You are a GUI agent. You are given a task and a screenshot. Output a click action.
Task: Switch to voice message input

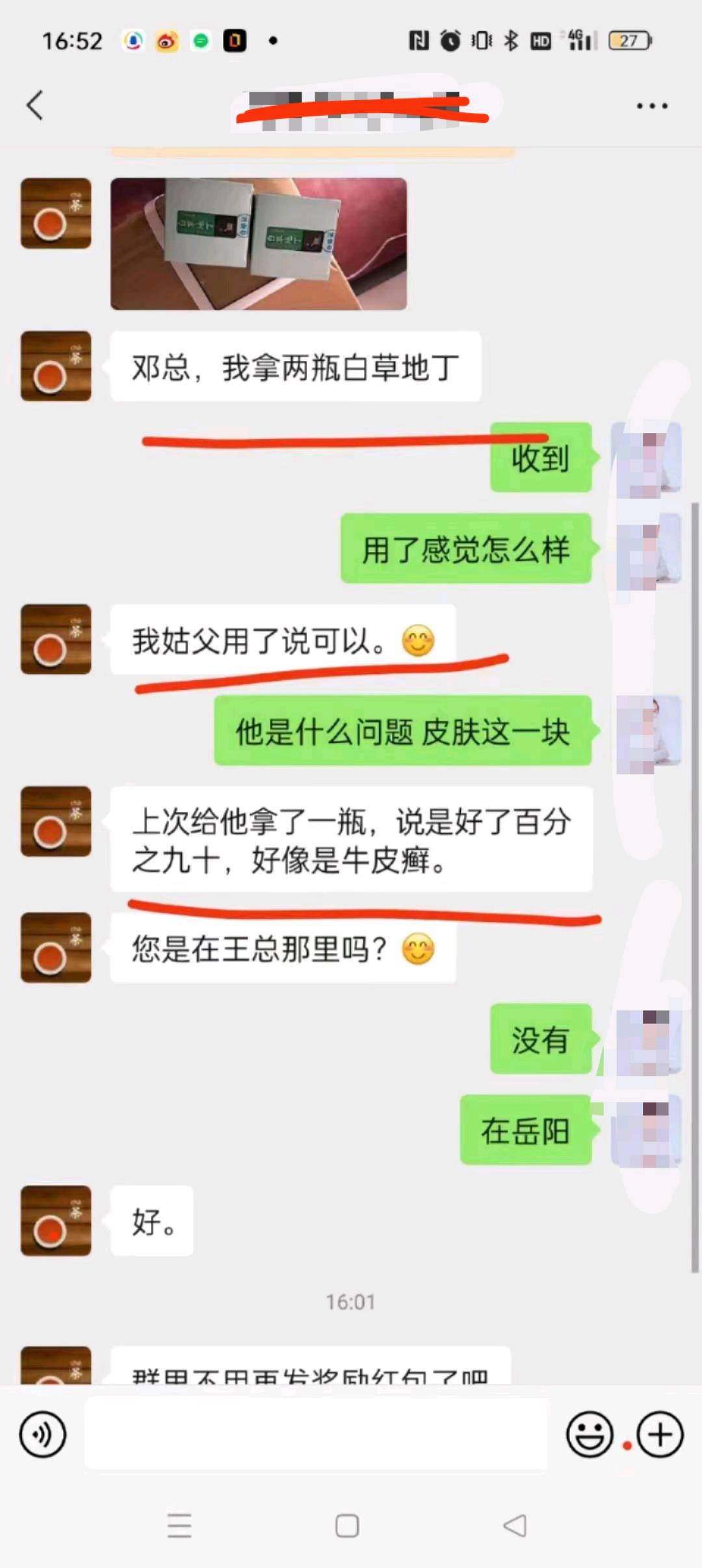(x=43, y=1434)
